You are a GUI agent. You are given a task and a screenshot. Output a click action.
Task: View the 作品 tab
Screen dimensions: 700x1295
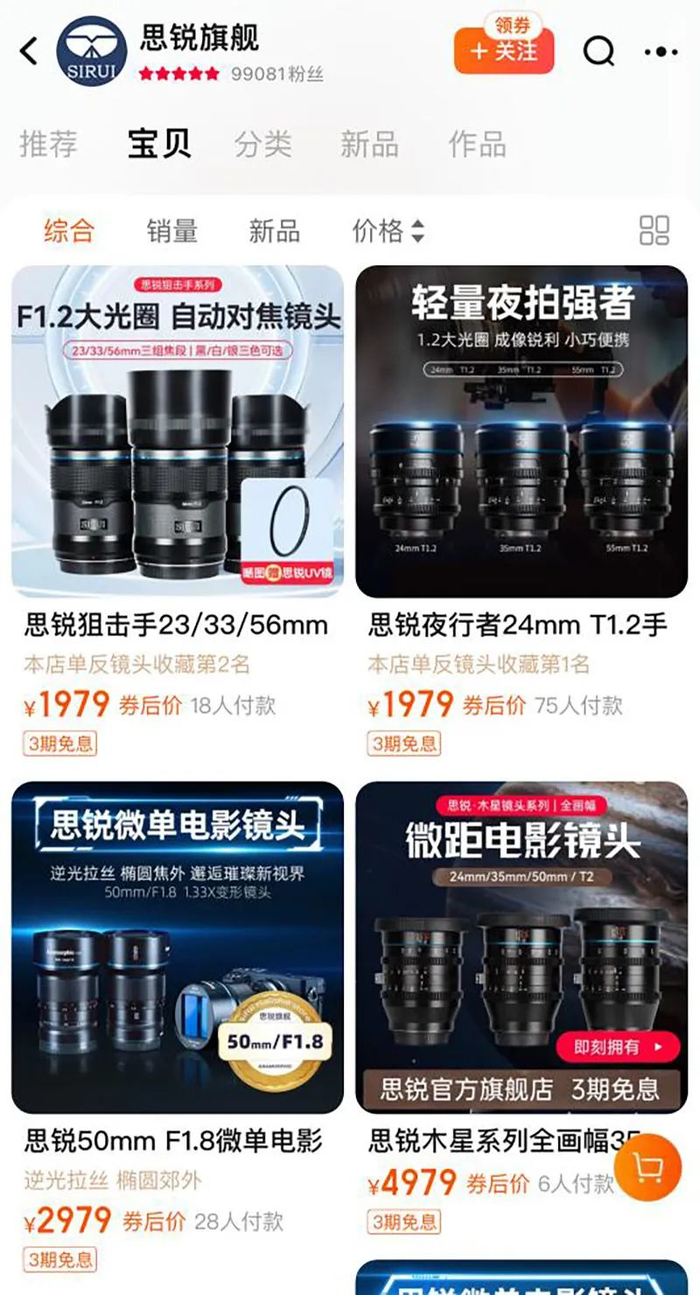pyautogui.click(x=477, y=144)
